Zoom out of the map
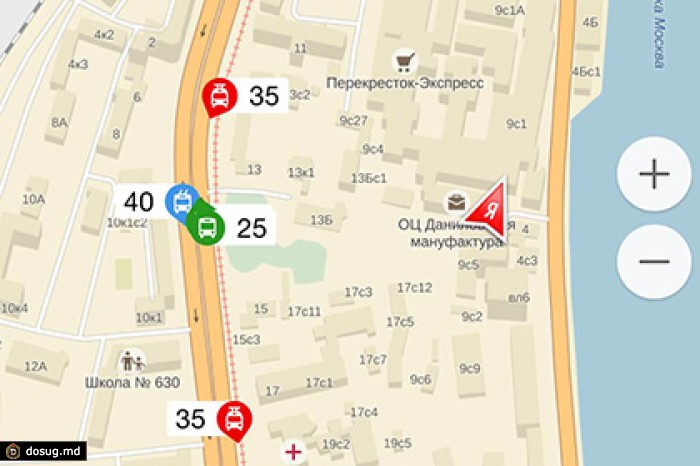Image resolution: width=700 pixels, height=466 pixels. [654, 262]
